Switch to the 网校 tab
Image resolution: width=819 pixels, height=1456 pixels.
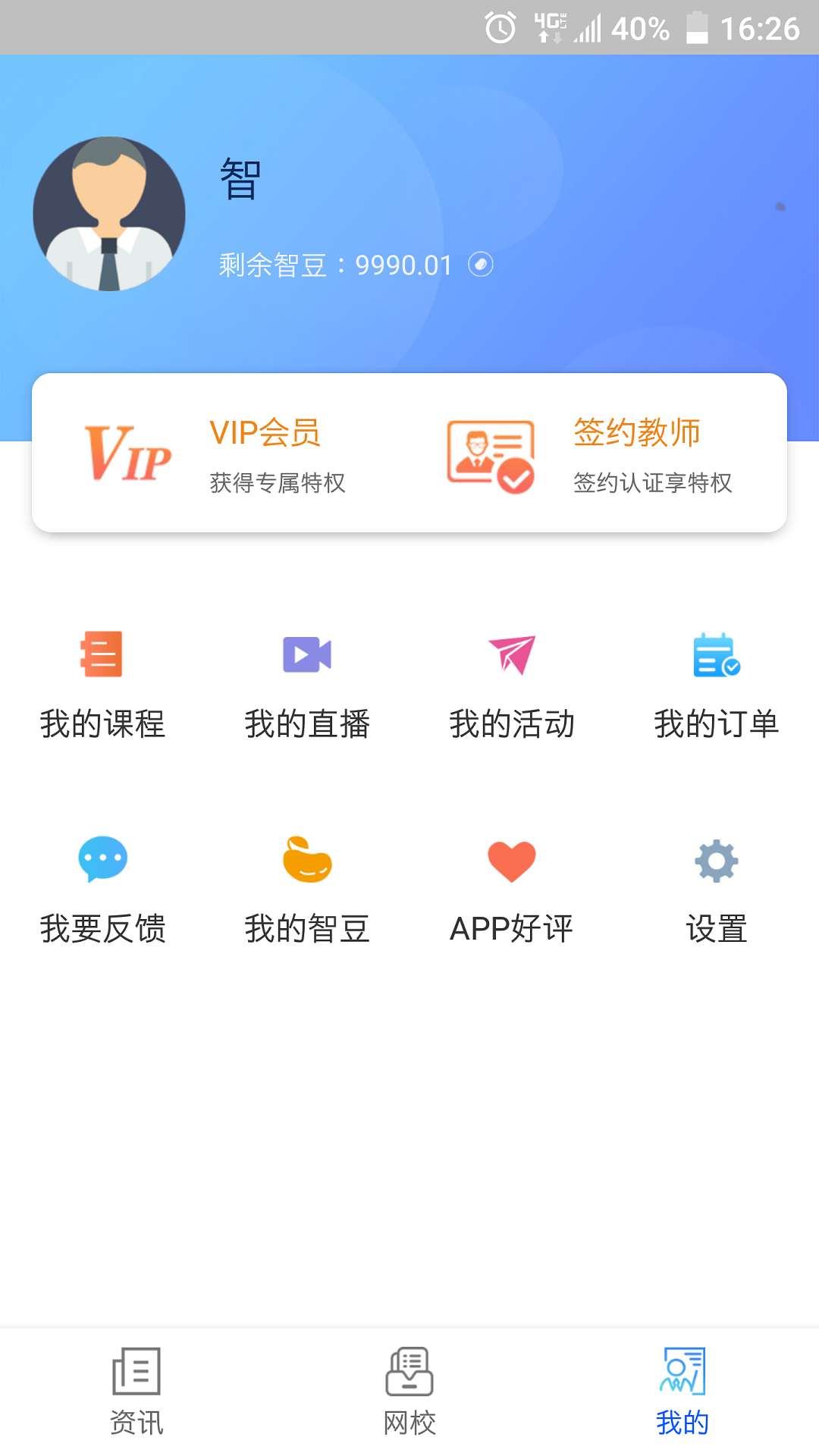pyautogui.click(x=409, y=1391)
